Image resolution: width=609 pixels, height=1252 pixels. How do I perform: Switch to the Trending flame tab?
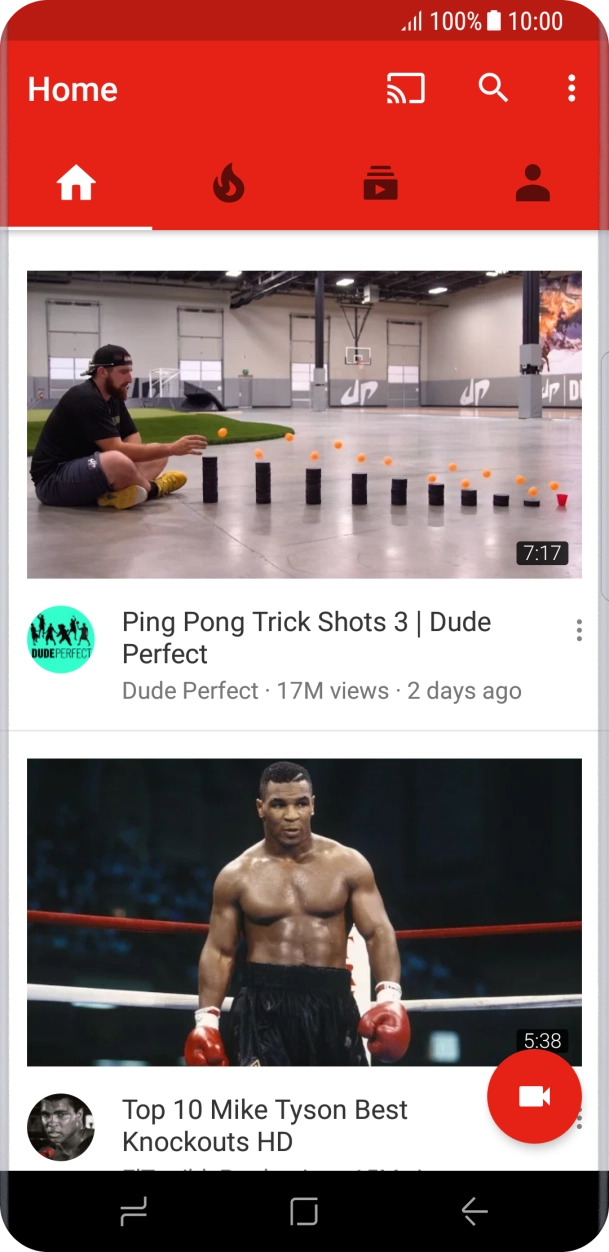(229, 184)
